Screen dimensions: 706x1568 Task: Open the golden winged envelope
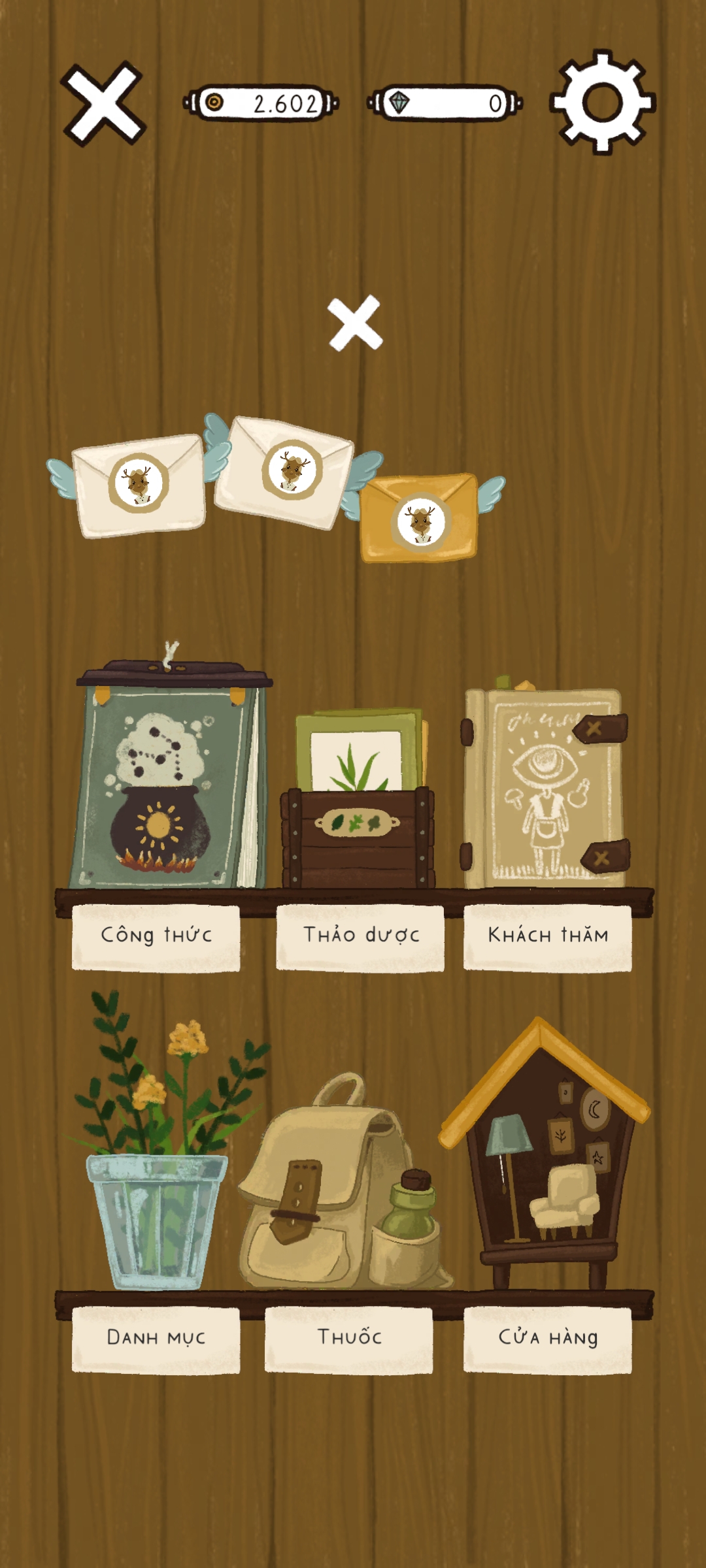click(x=419, y=519)
